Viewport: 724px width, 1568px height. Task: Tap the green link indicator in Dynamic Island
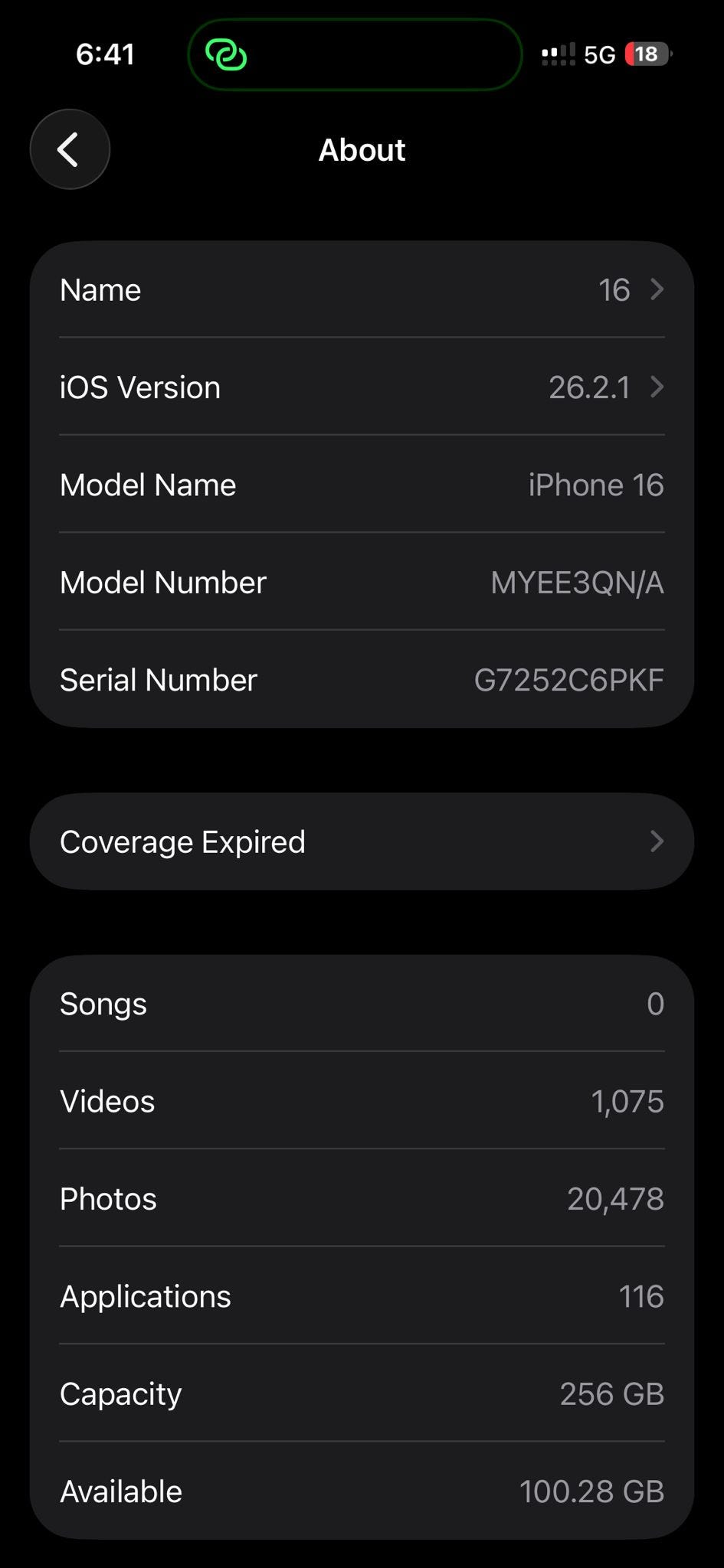click(226, 54)
